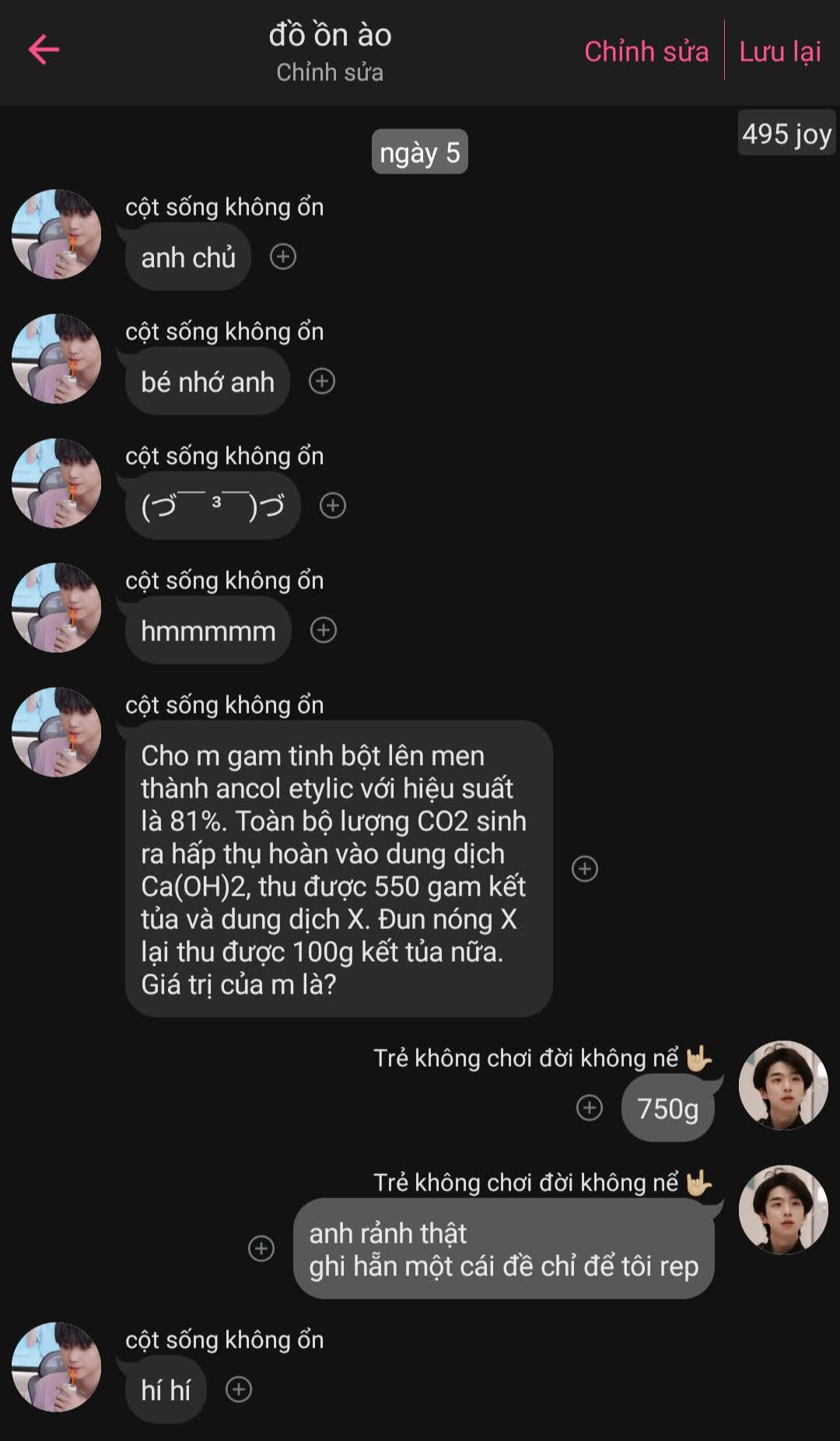The image size is (840, 1441).
Task: Tap plus icon beside "hmmmmm" message
Action: [324, 630]
